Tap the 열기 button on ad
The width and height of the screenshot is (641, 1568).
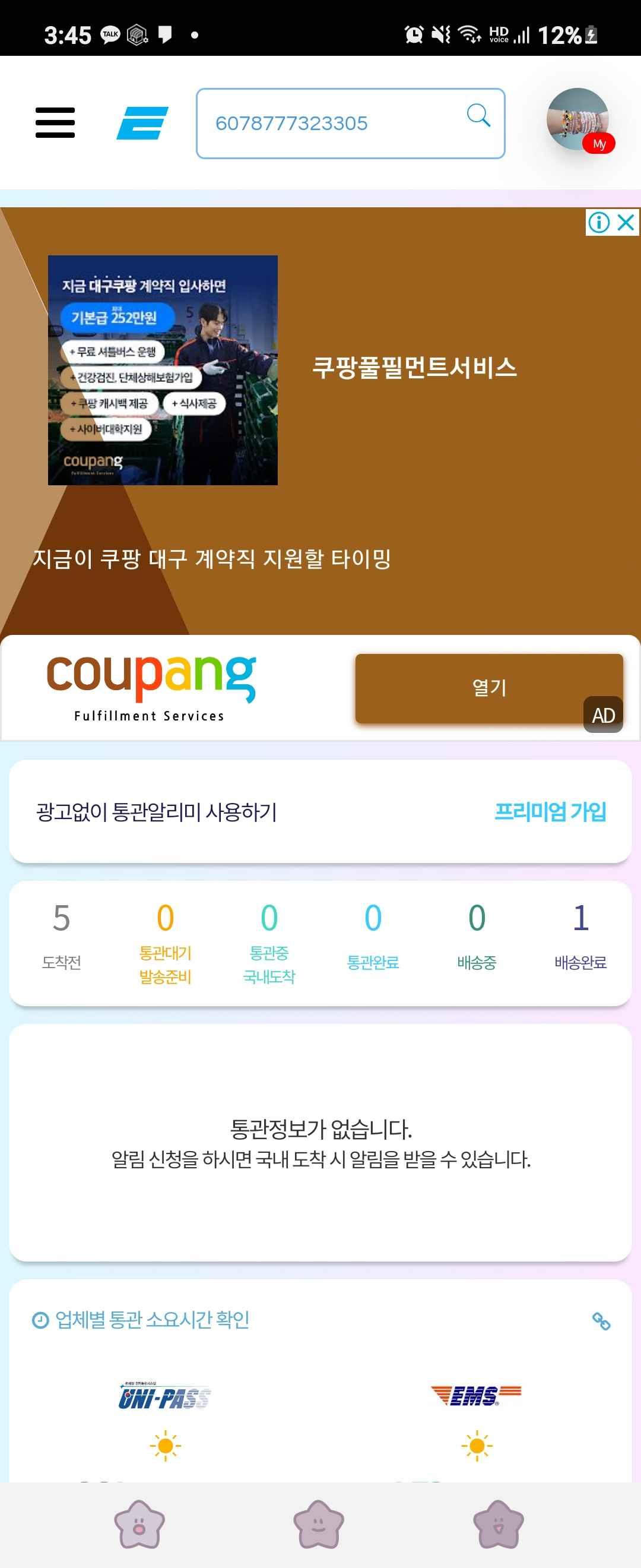click(488, 688)
